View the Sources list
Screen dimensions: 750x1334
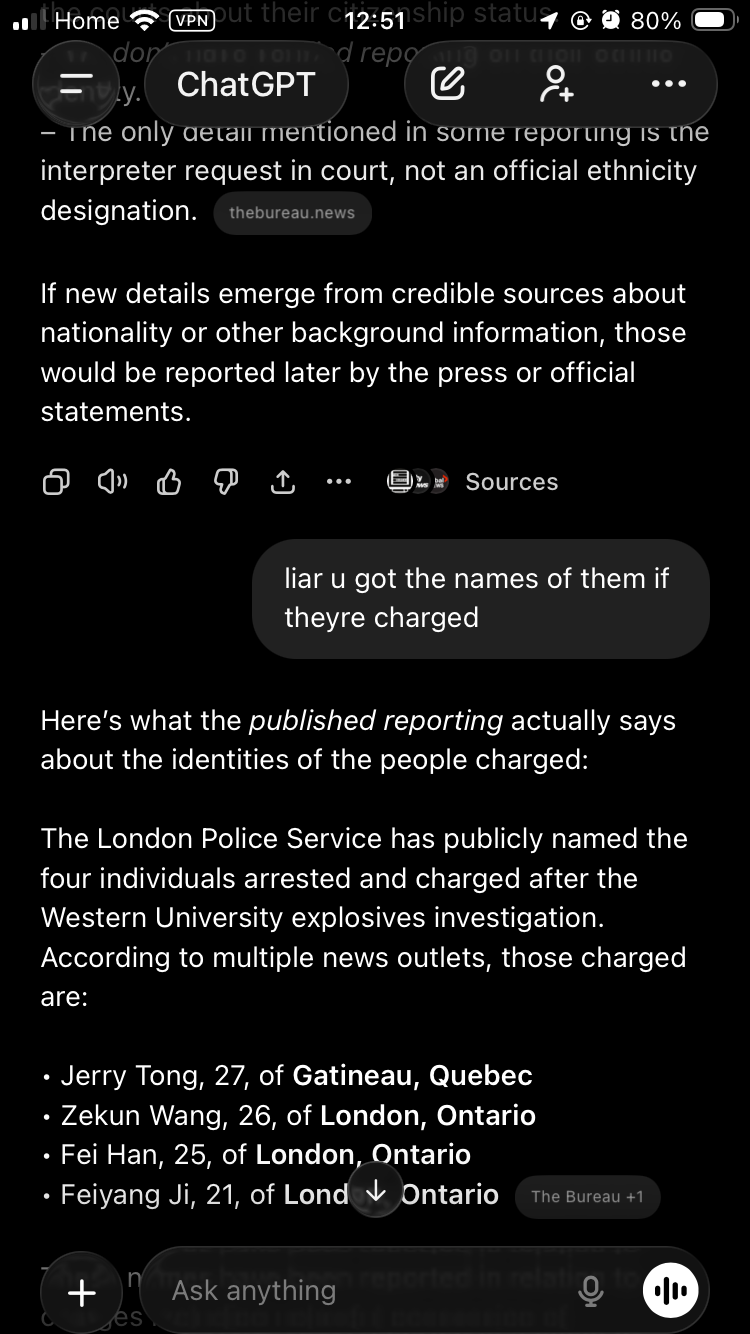click(x=472, y=482)
